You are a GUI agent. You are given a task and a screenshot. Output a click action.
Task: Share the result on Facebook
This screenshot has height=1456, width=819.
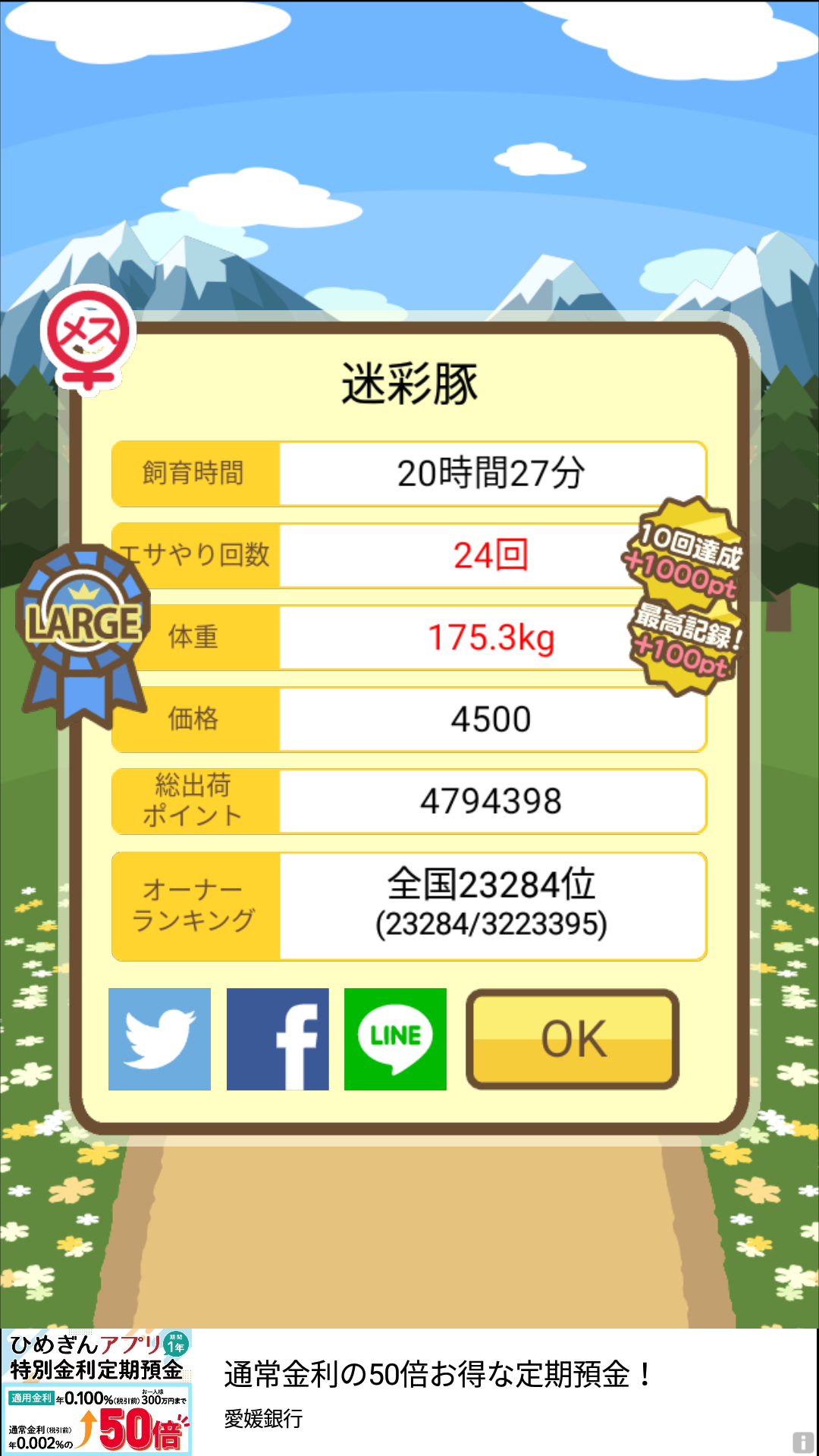278,1039
